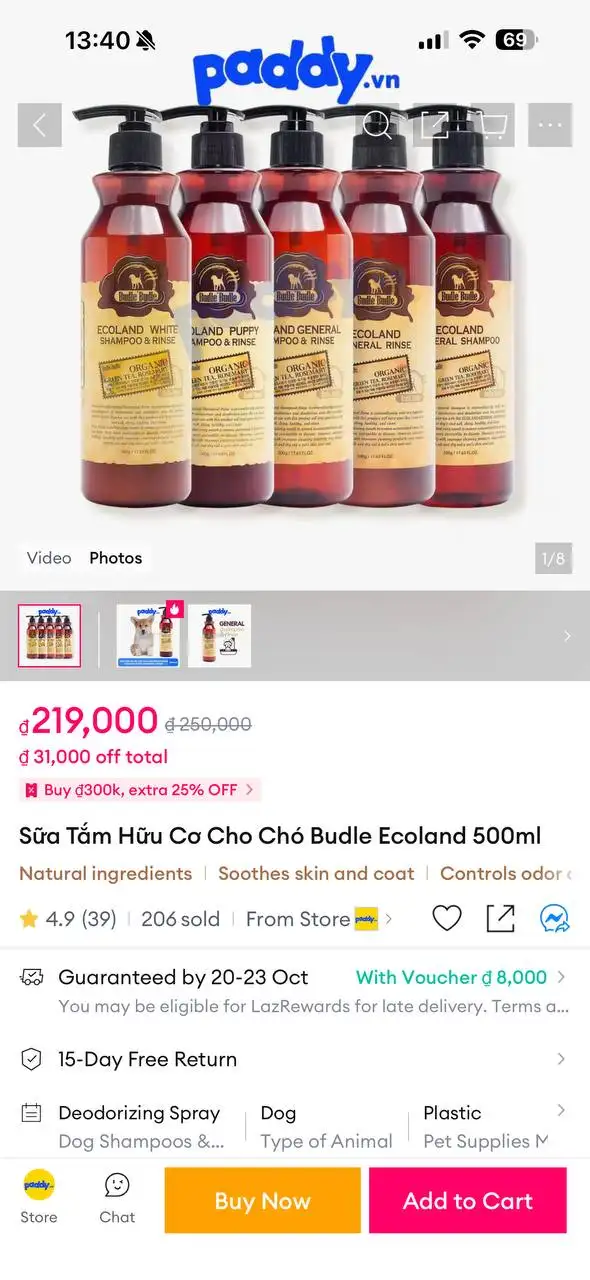Expand more photo thumbnails with chevron
The image size is (590, 1280).
(567, 636)
